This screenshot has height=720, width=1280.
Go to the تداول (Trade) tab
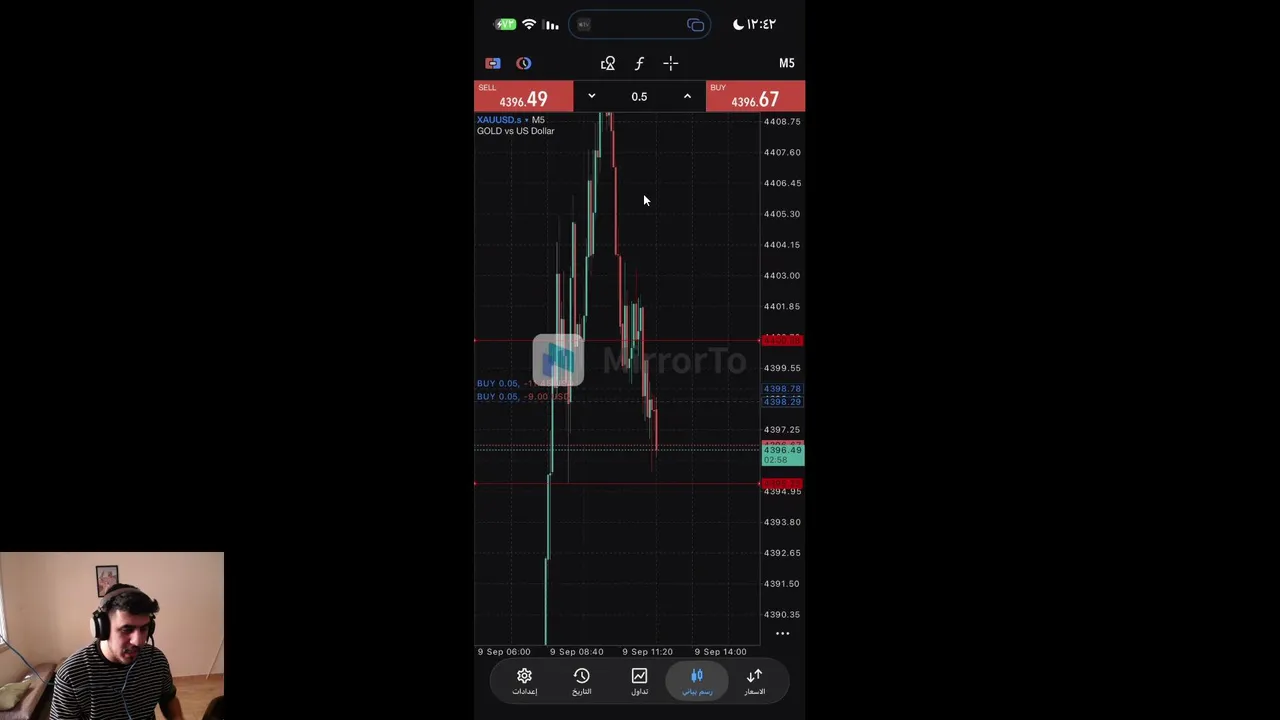click(x=639, y=681)
